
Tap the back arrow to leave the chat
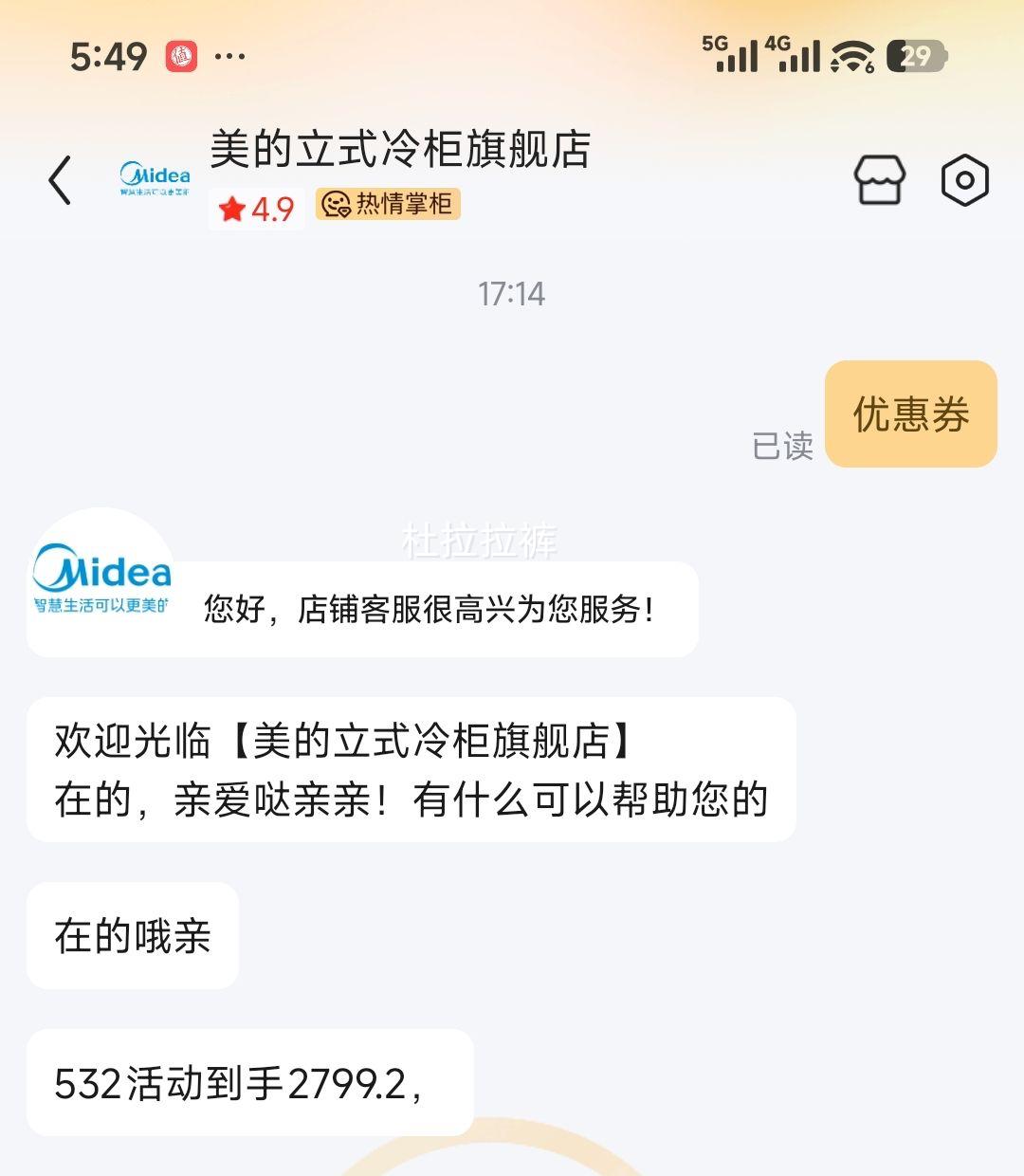pyautogui.click(x=59, y=180)
